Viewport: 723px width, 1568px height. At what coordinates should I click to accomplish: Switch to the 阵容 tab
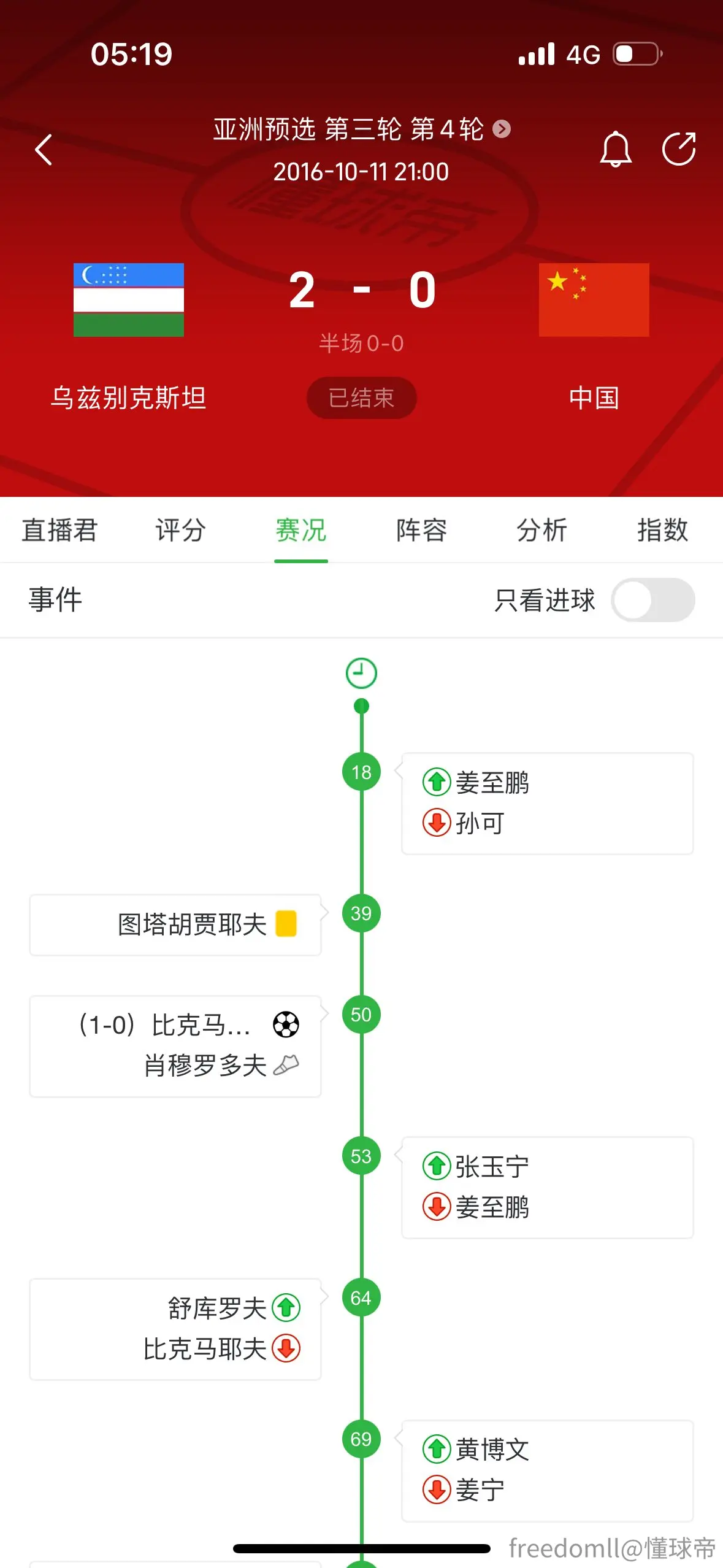pos(421,530)
